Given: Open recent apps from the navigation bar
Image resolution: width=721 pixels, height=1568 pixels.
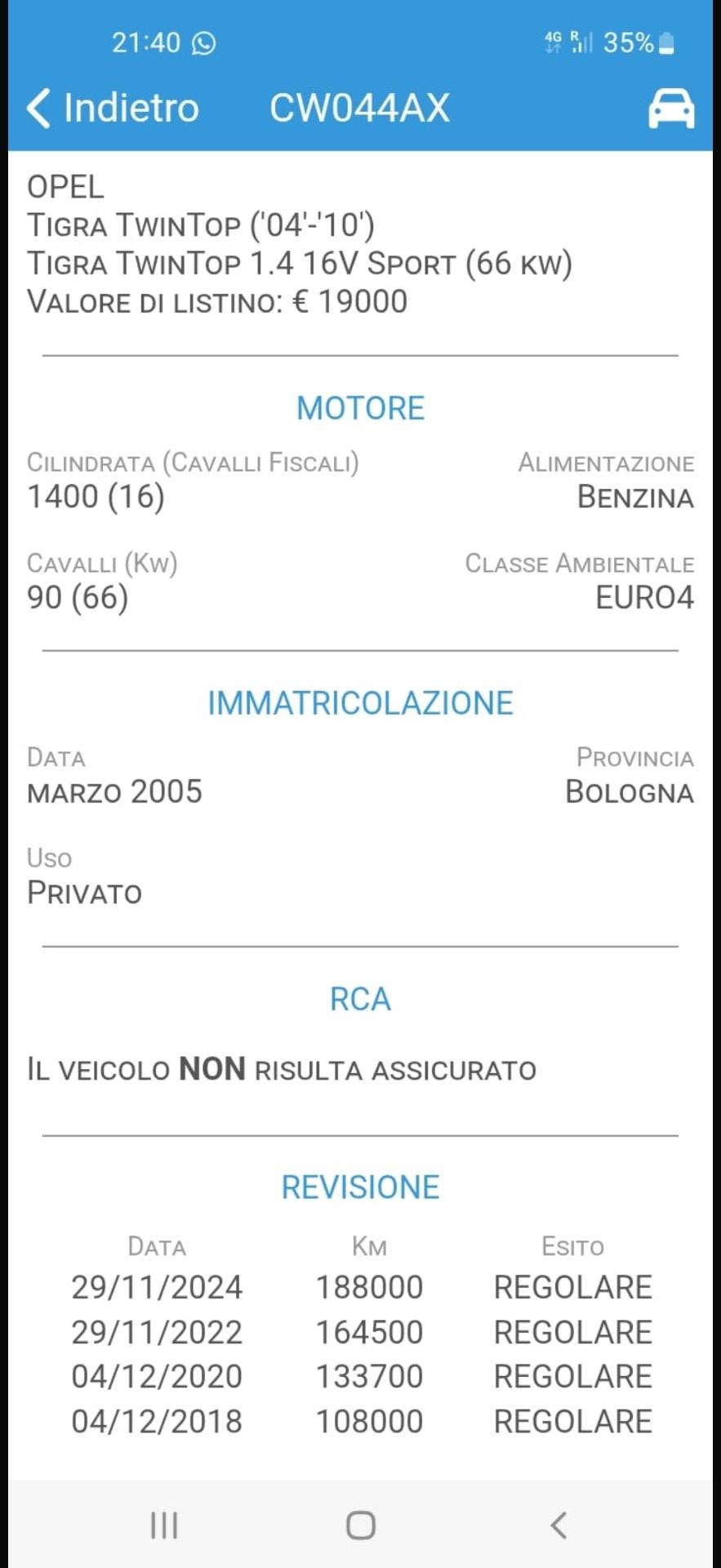Looking at the screenshot, I should point(164,1525).
